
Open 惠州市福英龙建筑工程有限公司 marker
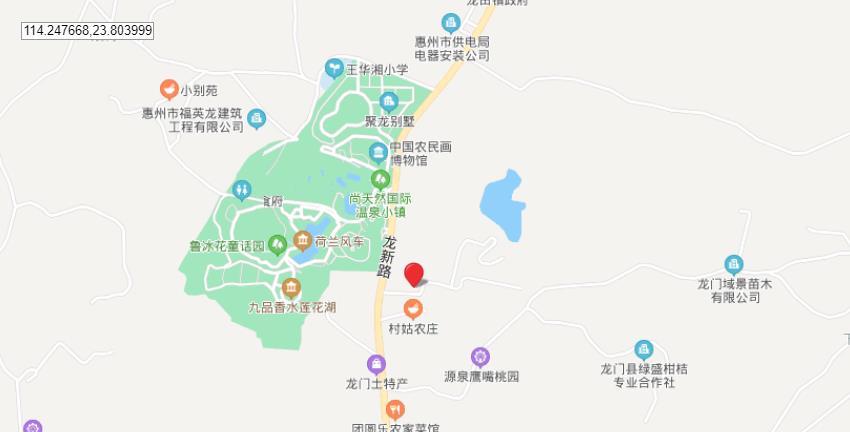point(256,119)
